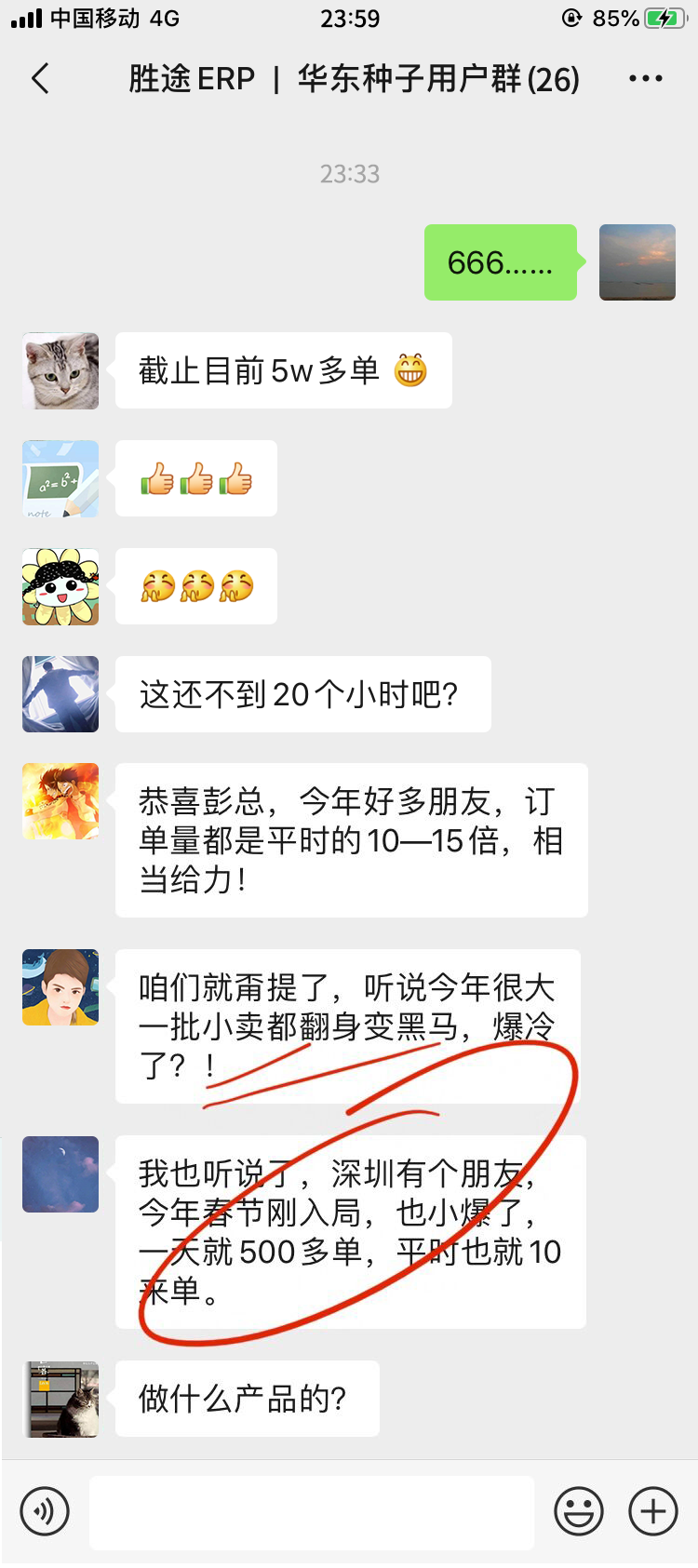Screen dimensions: 698x1568
Task: Tap the charging battery indicator
Action: pyautogui.click(x=663, y=18)
